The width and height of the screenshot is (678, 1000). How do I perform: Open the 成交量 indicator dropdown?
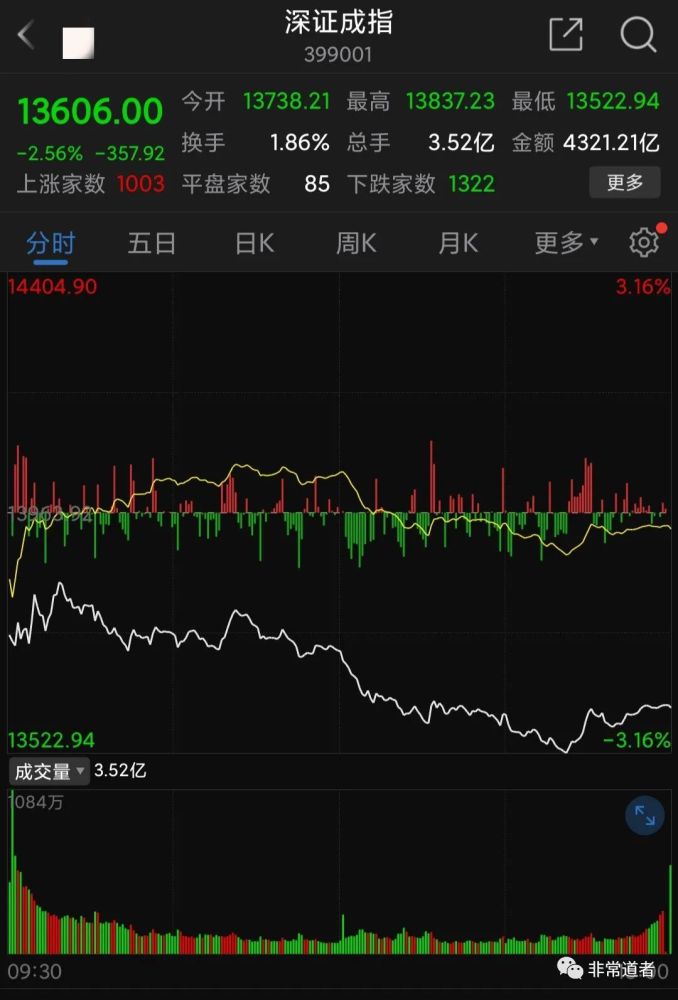pos(49,771)
